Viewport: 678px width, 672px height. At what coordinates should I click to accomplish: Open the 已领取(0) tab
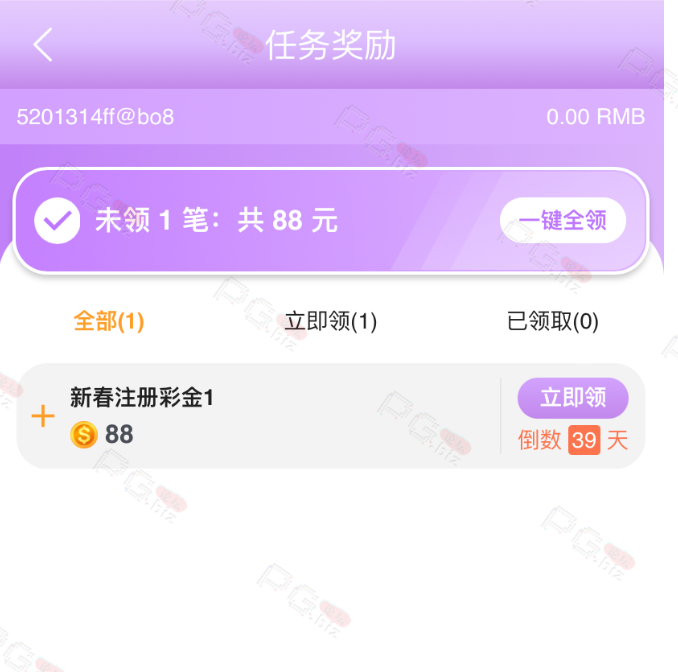[x=552, y=322]
